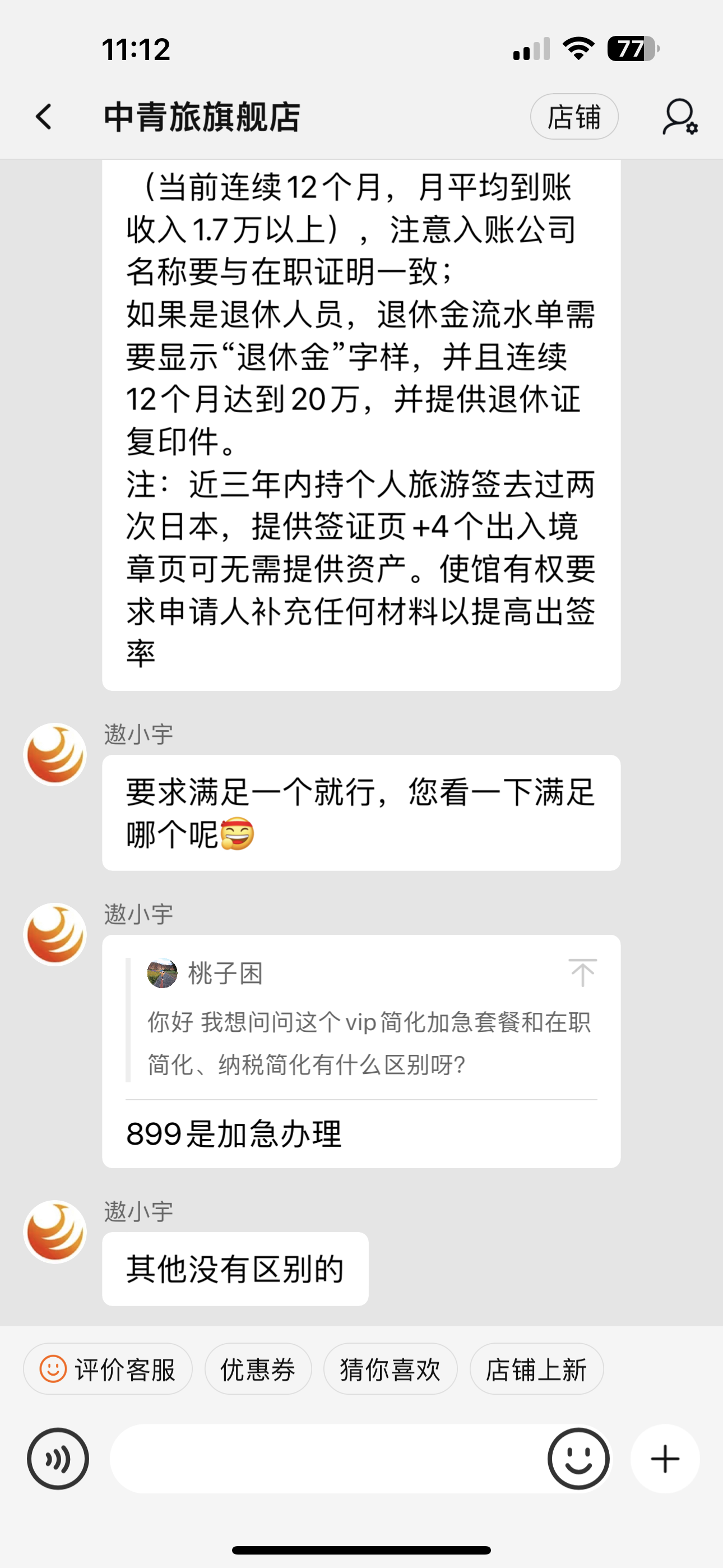
Task: Switch to voice input
Action: [x=58, y=1459]
